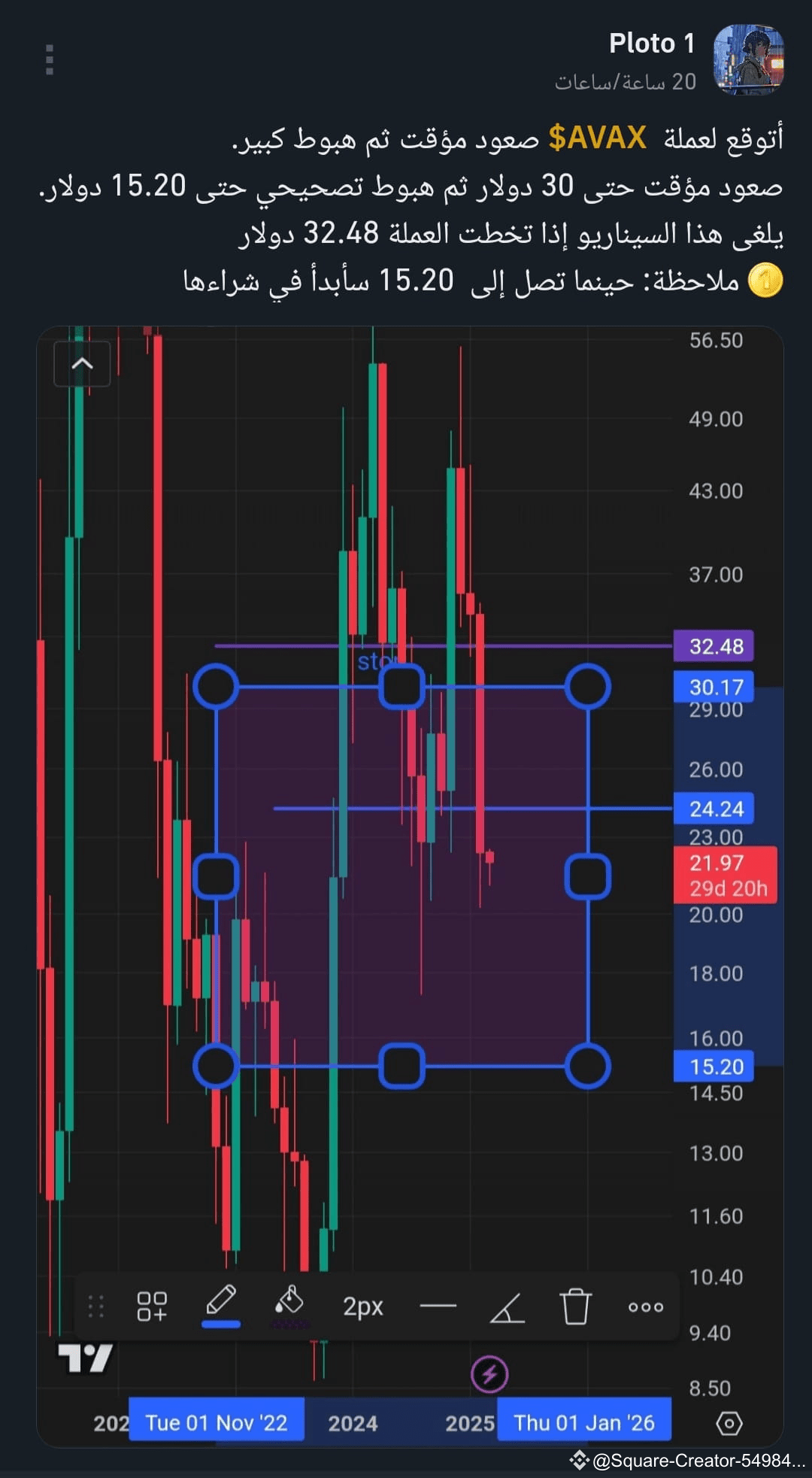Screen dimensions: 812x1478
Task: Click the 32.48 price level label
Action: pyautogui.click(x=713, y=646)
